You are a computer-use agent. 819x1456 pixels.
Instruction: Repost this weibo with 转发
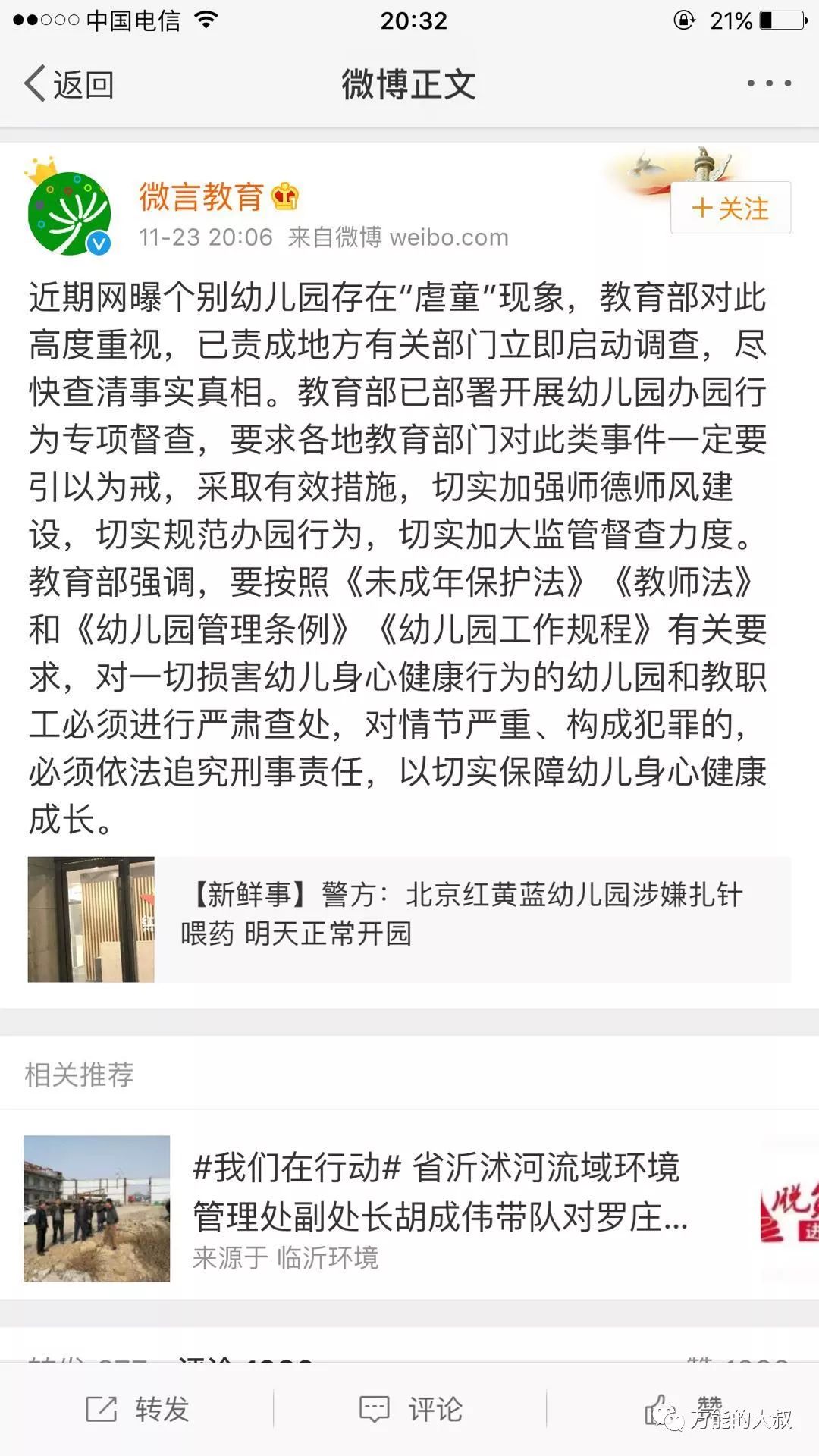click(138, 1409)
